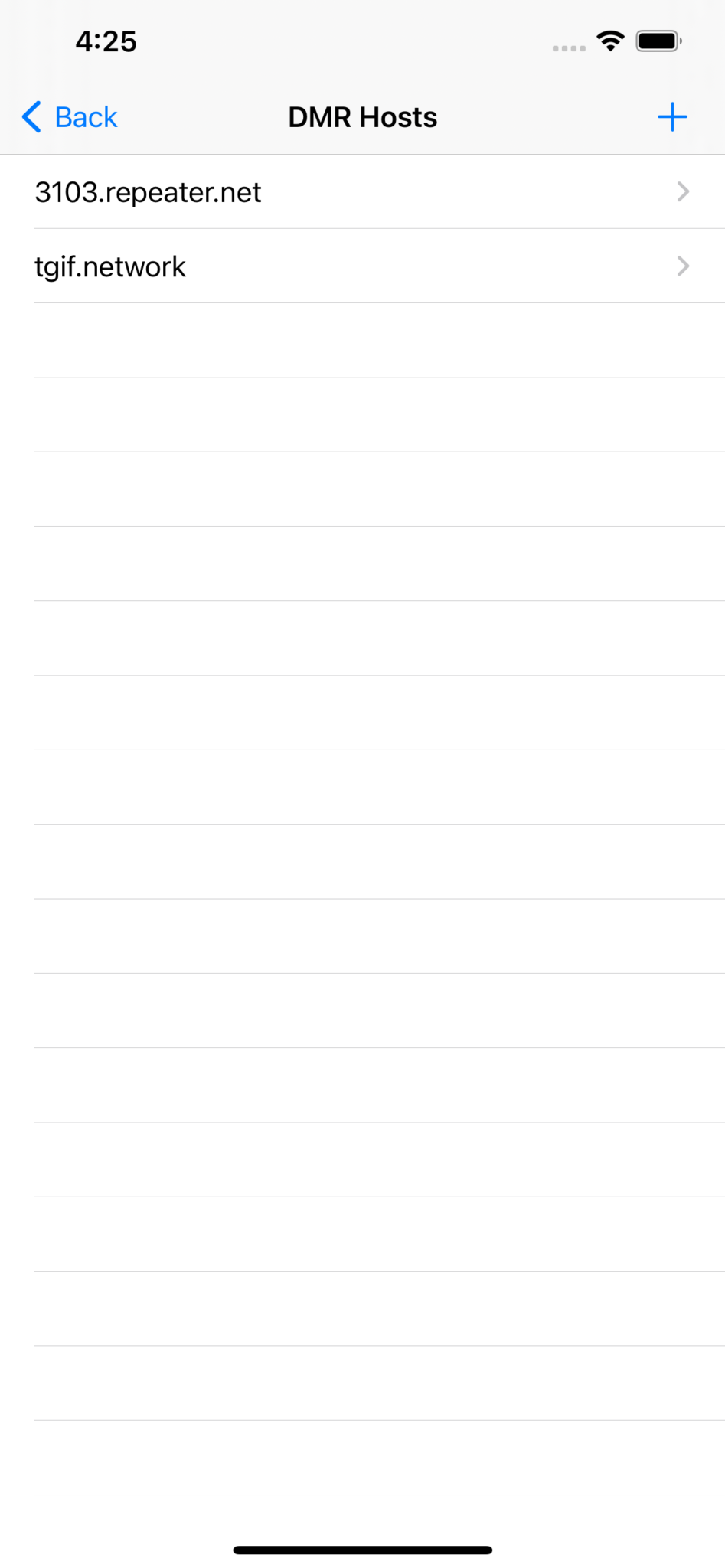Screen dimensions: 725x1568
Task: Select the tgif.network host row
Action: pos(362,266)
